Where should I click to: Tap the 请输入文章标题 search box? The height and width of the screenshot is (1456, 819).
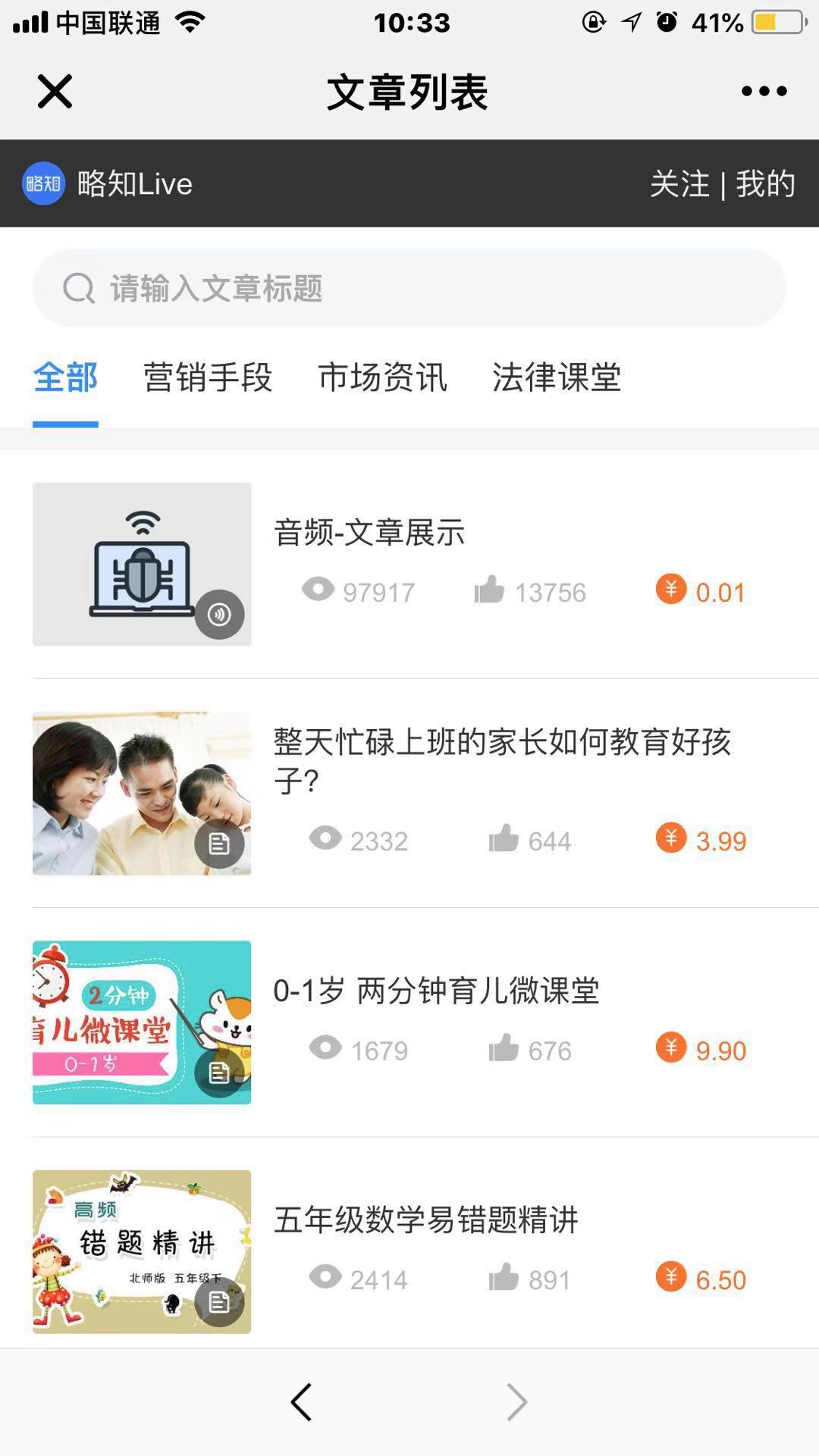pos(409,289)
